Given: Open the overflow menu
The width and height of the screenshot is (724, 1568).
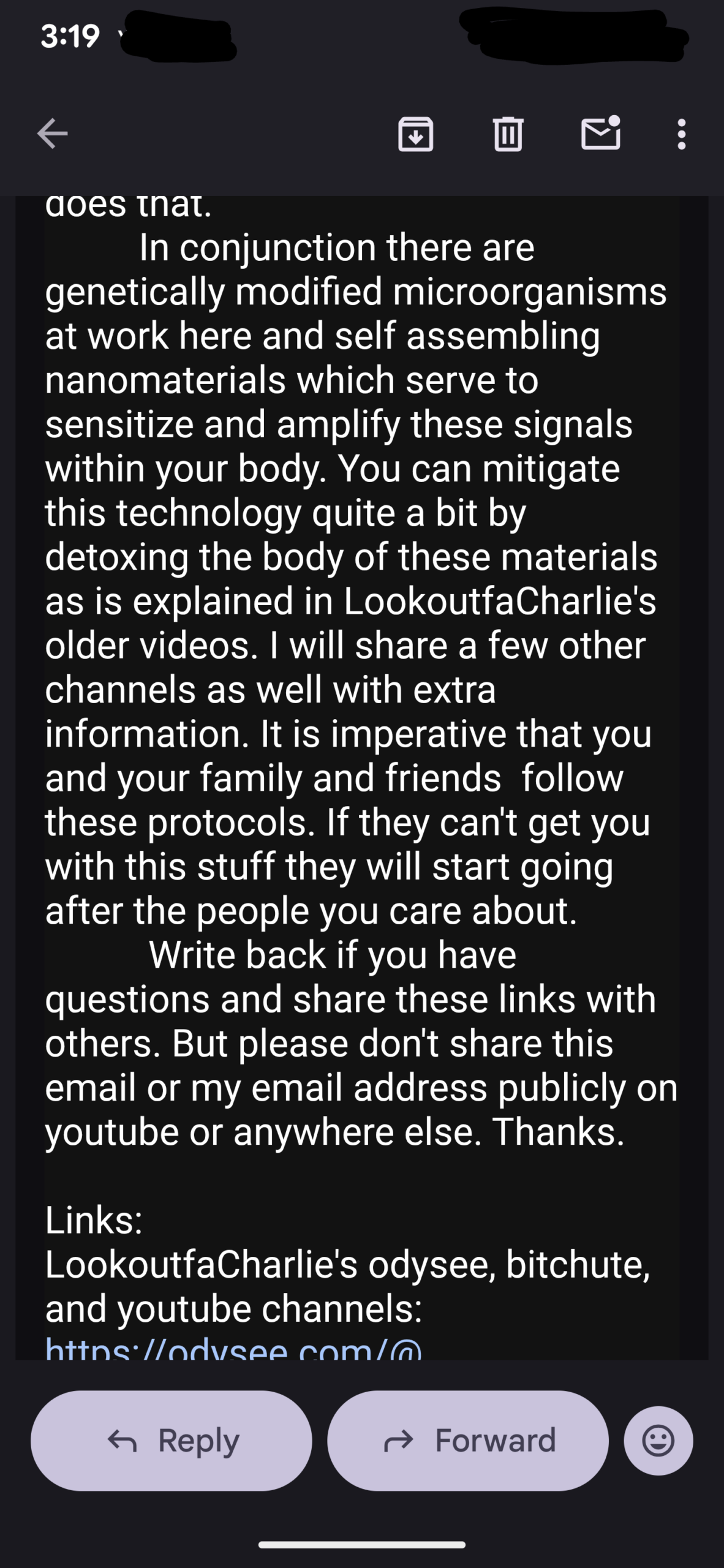Looking at the screenshot, I should coord(681,134).
